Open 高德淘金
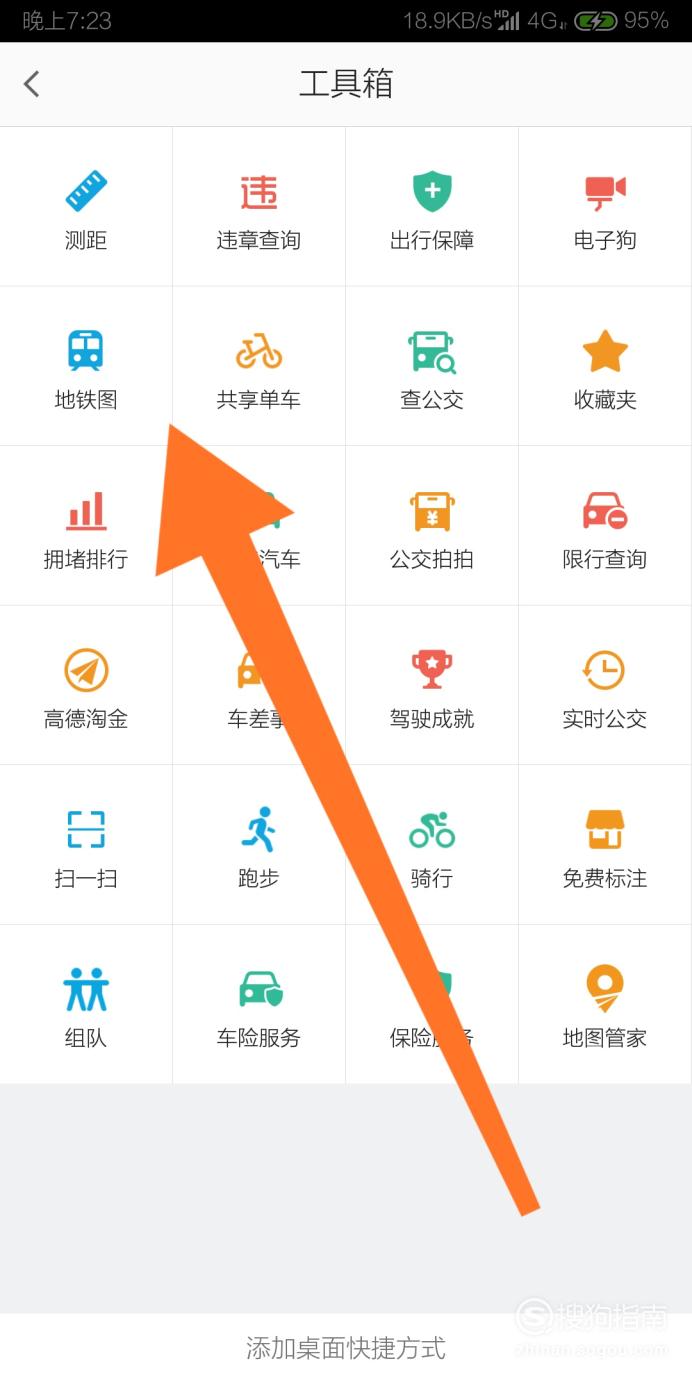 tap(86, 686)
